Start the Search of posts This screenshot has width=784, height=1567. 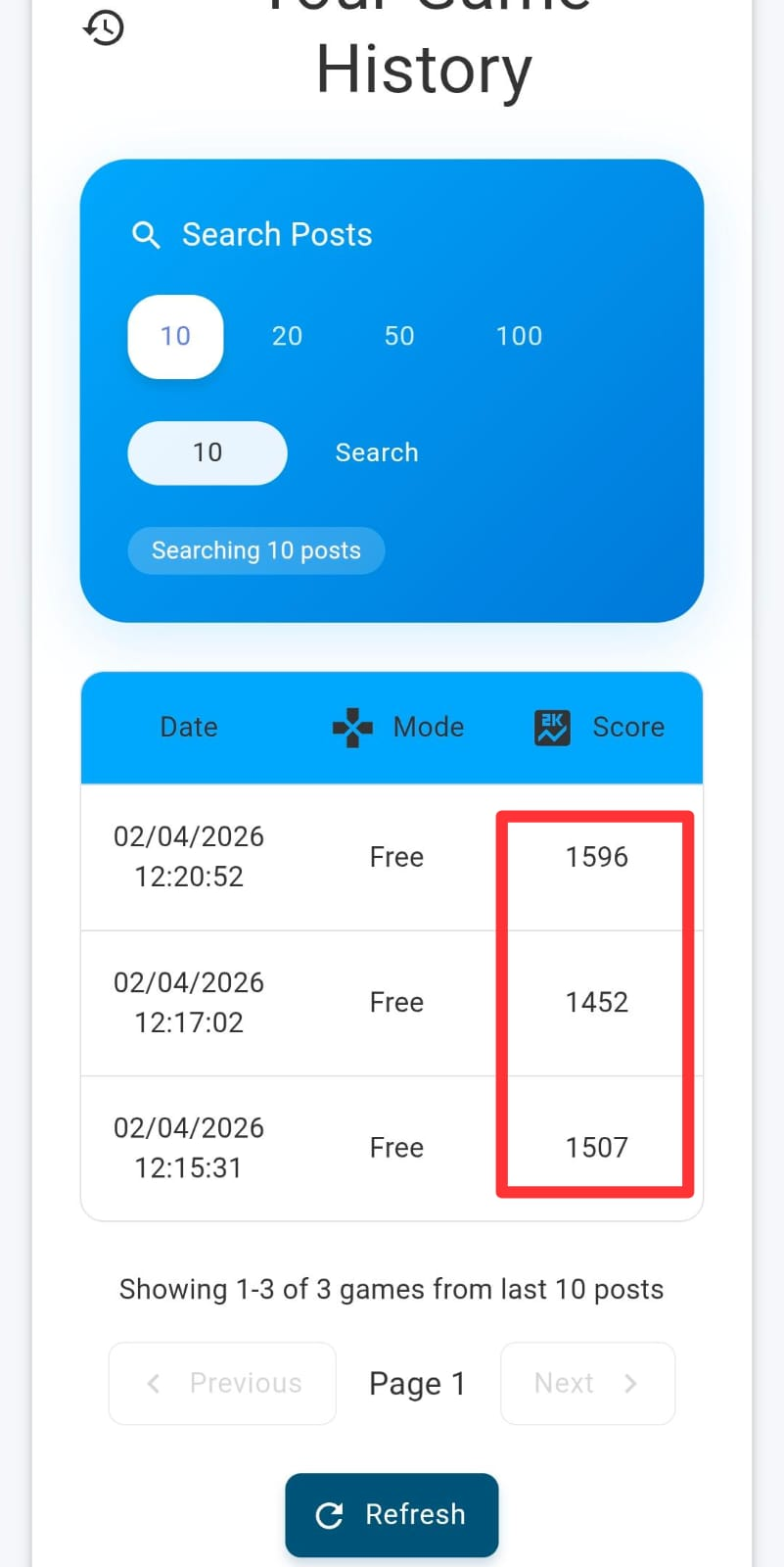coord(377,452)
